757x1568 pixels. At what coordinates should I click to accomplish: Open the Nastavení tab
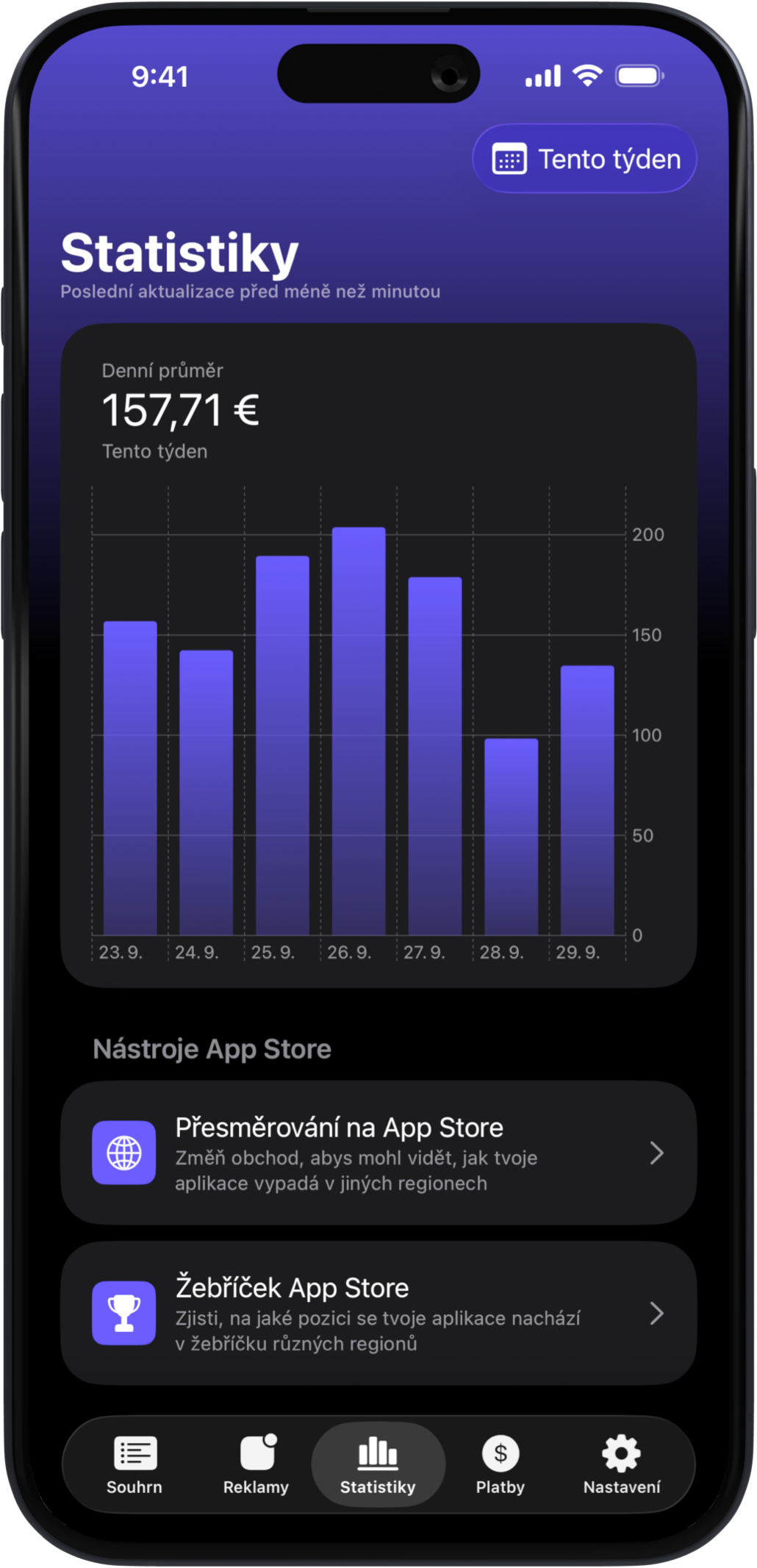(x=622, y=1464)
